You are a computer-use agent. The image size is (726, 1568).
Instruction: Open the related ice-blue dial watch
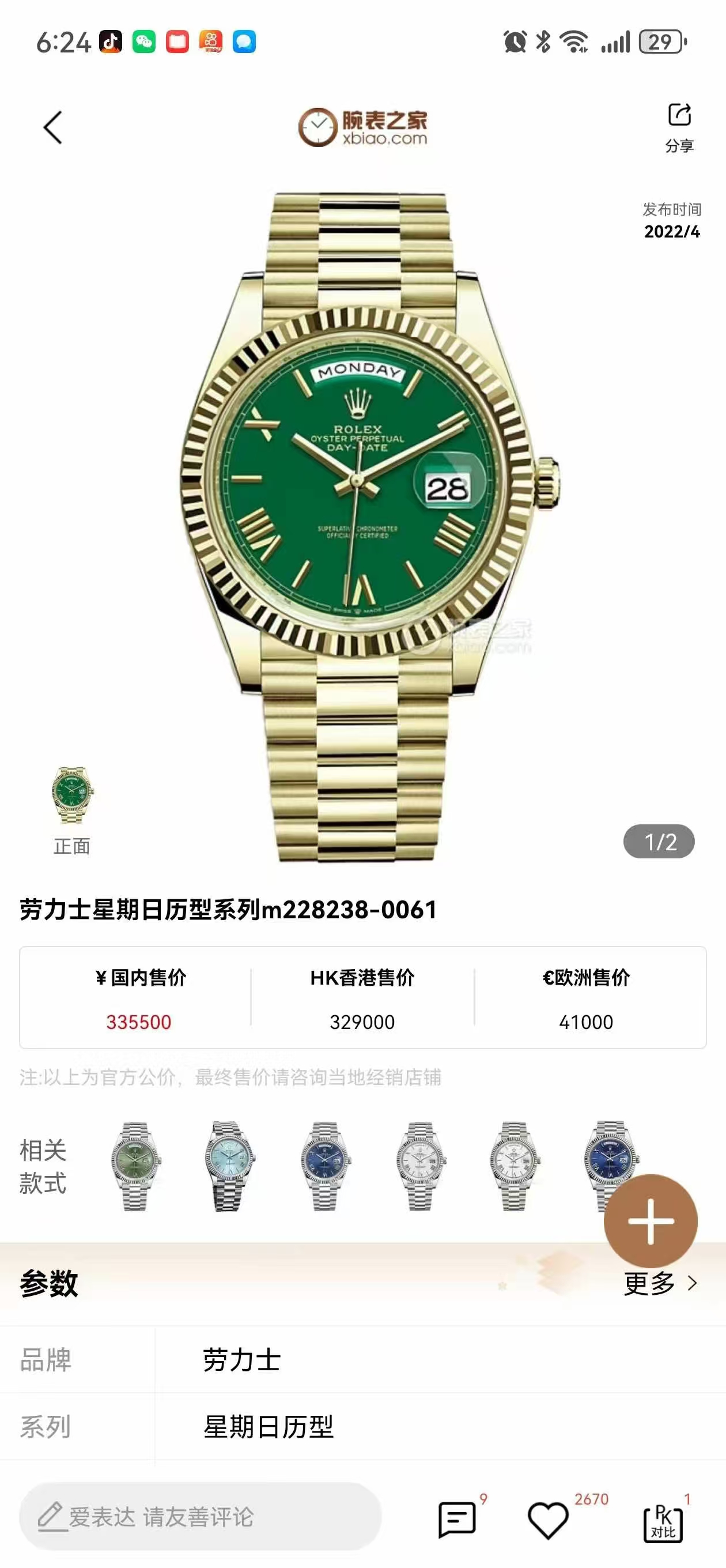(229, 1166)
